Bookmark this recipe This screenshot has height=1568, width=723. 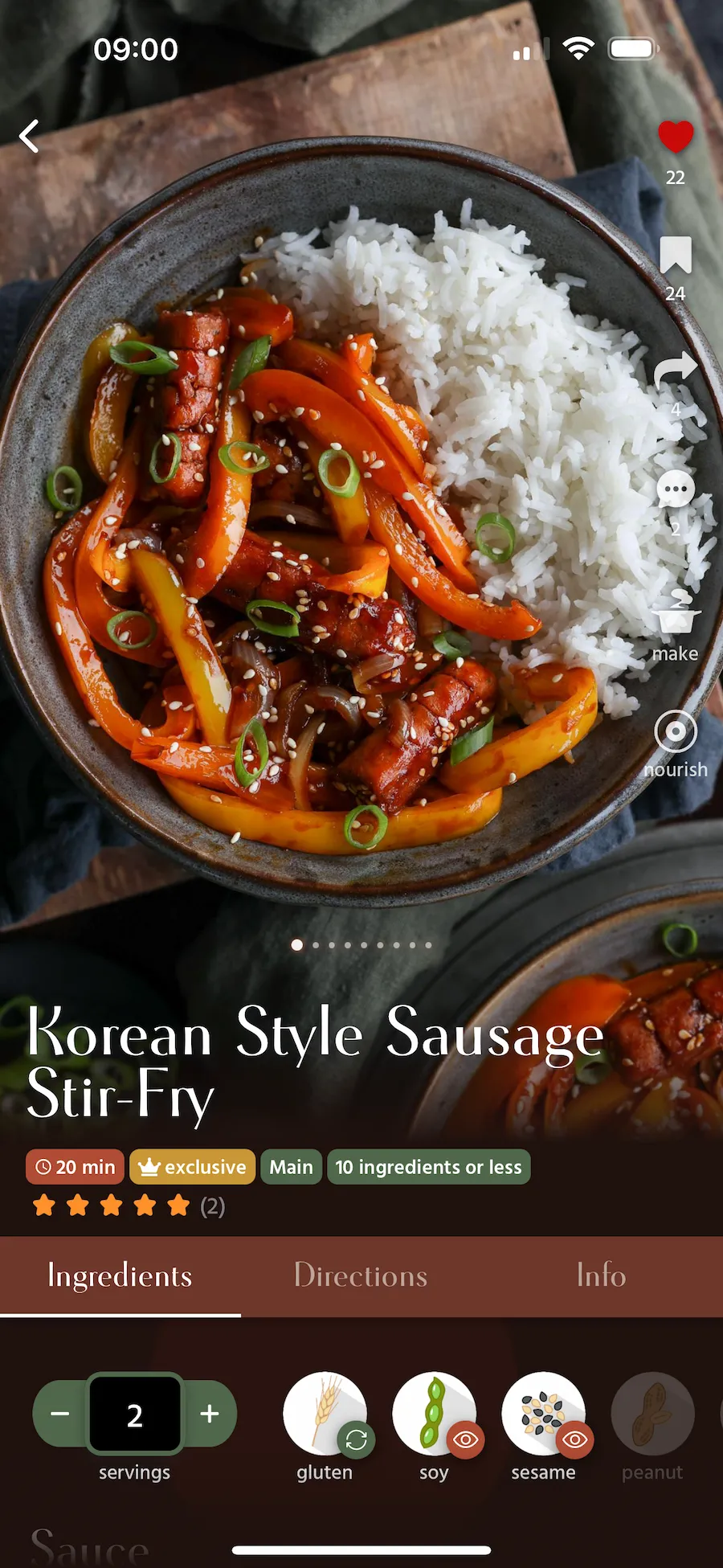point(675,256)
